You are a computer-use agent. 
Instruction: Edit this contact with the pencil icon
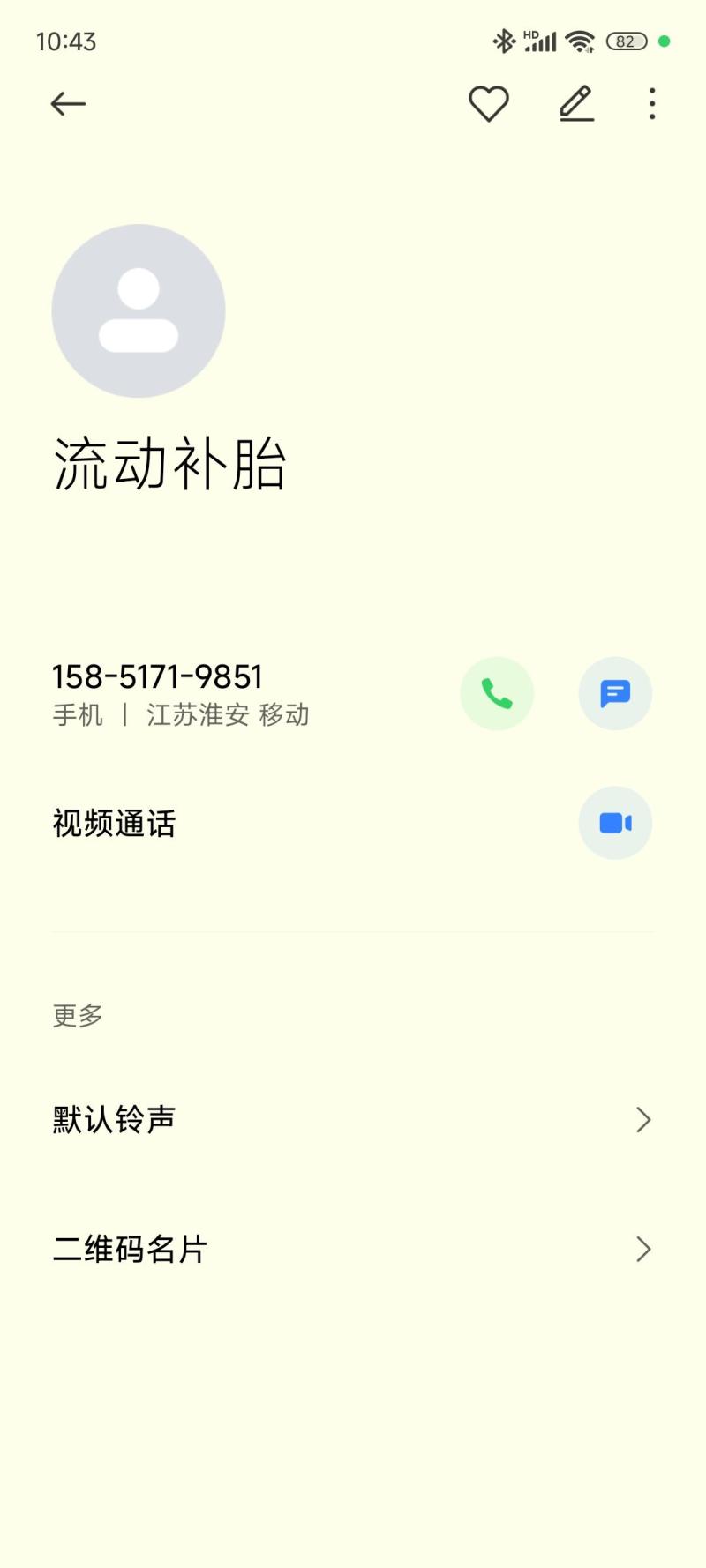576,104
